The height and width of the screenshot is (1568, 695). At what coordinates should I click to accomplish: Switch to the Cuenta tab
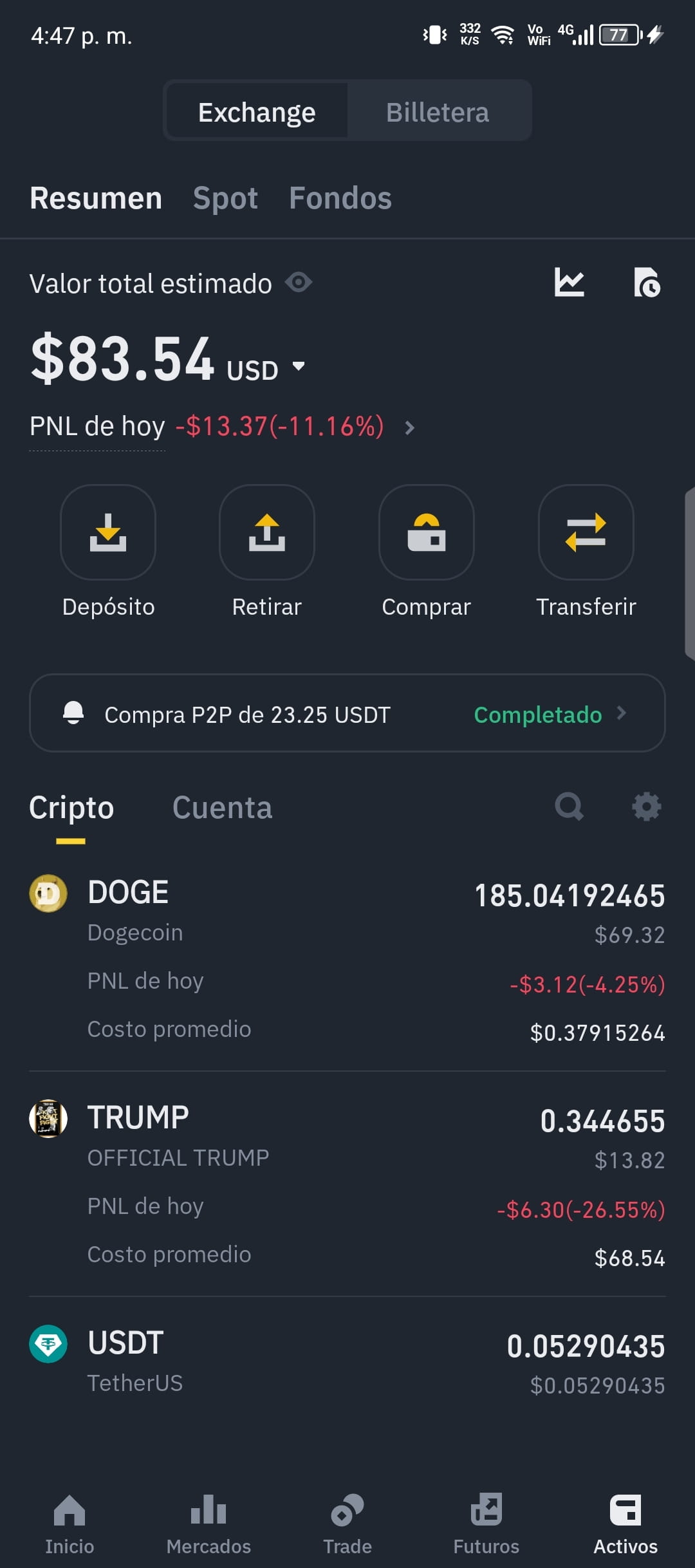pos(222,808)
